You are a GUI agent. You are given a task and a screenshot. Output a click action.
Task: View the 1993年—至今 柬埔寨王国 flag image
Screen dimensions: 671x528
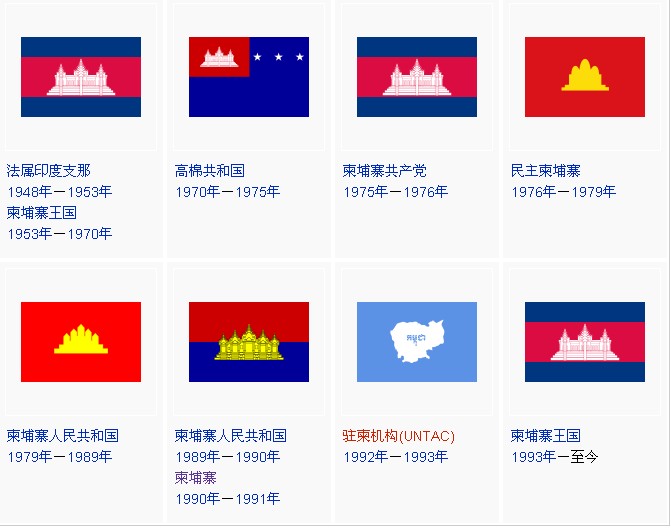(x=585, y=342)
